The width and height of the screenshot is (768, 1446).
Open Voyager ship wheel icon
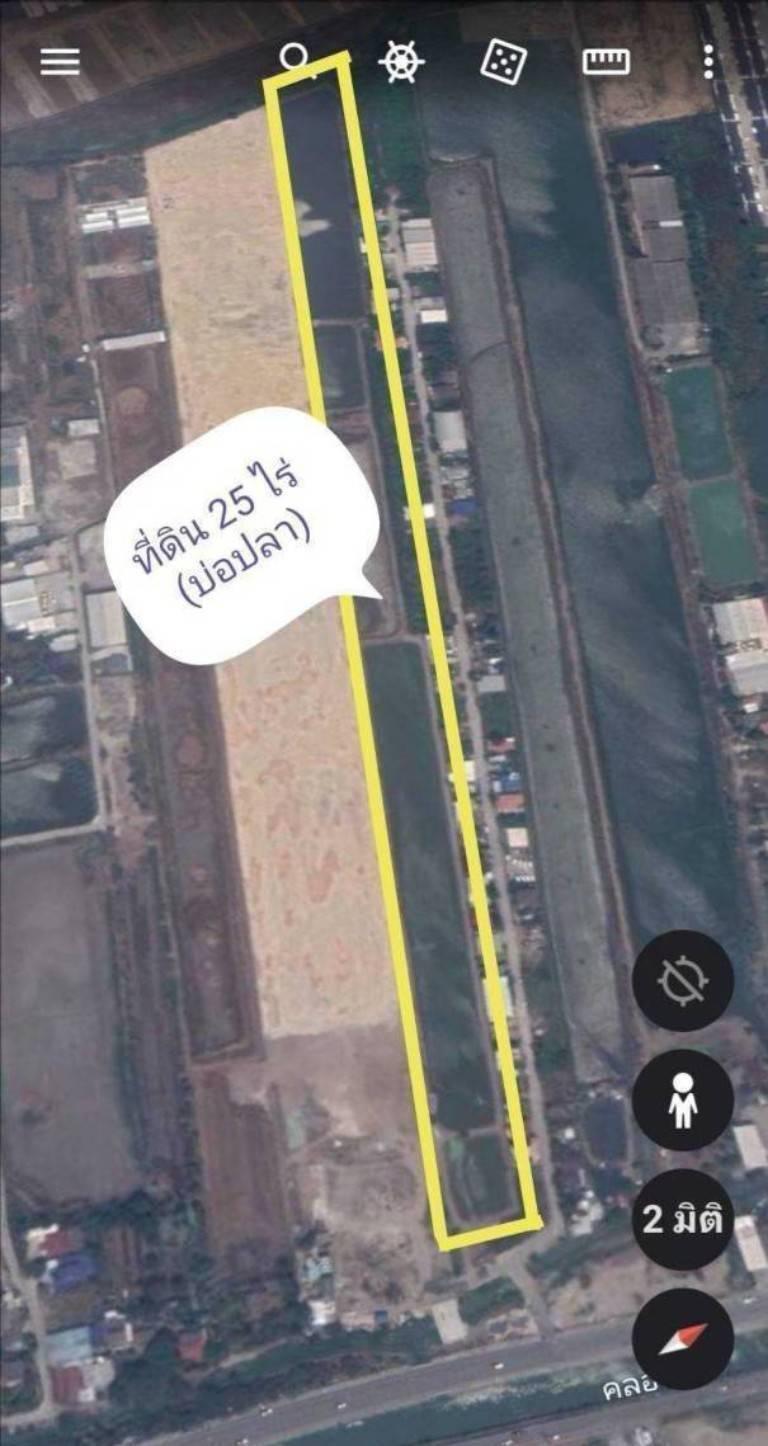pos(401,61)
